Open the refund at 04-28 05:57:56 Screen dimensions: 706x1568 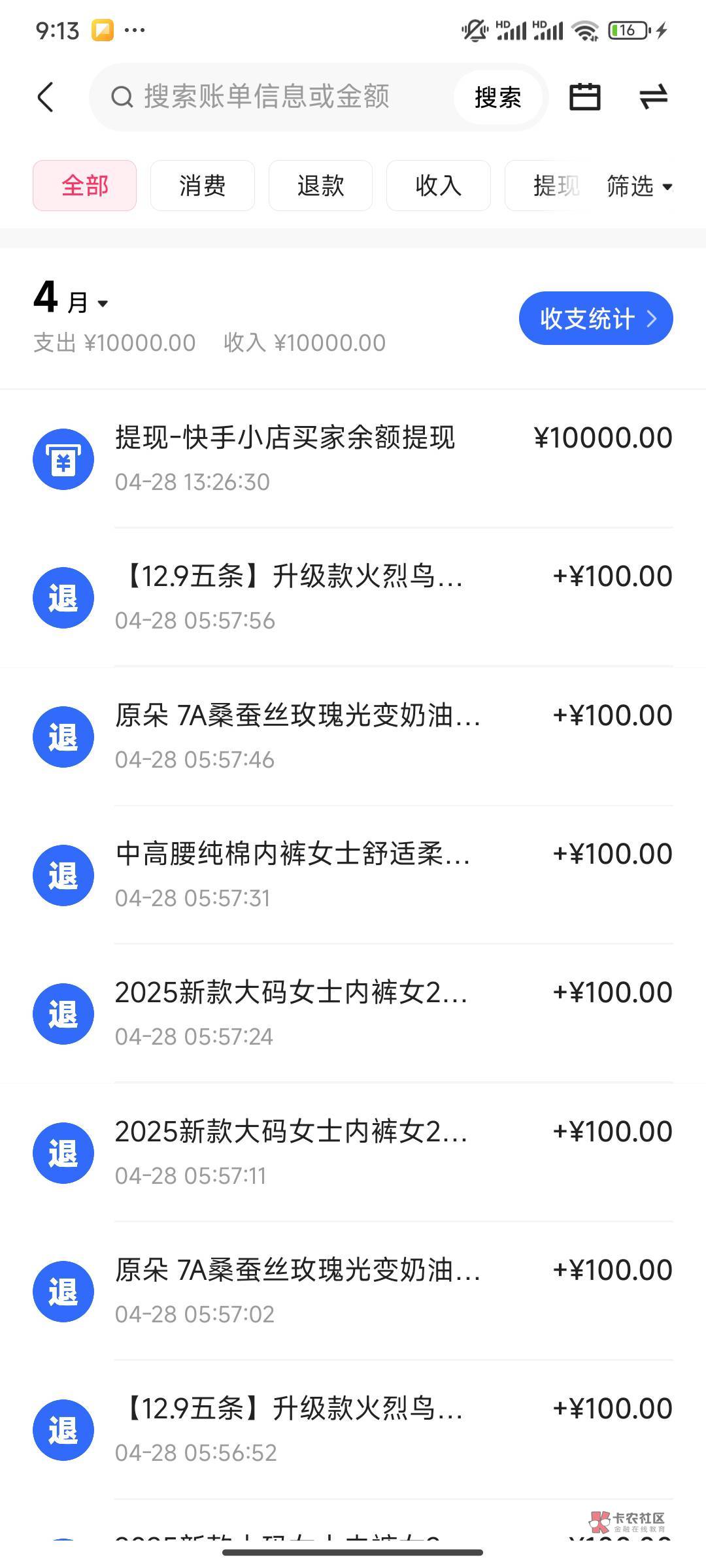[x=353, y=597]
